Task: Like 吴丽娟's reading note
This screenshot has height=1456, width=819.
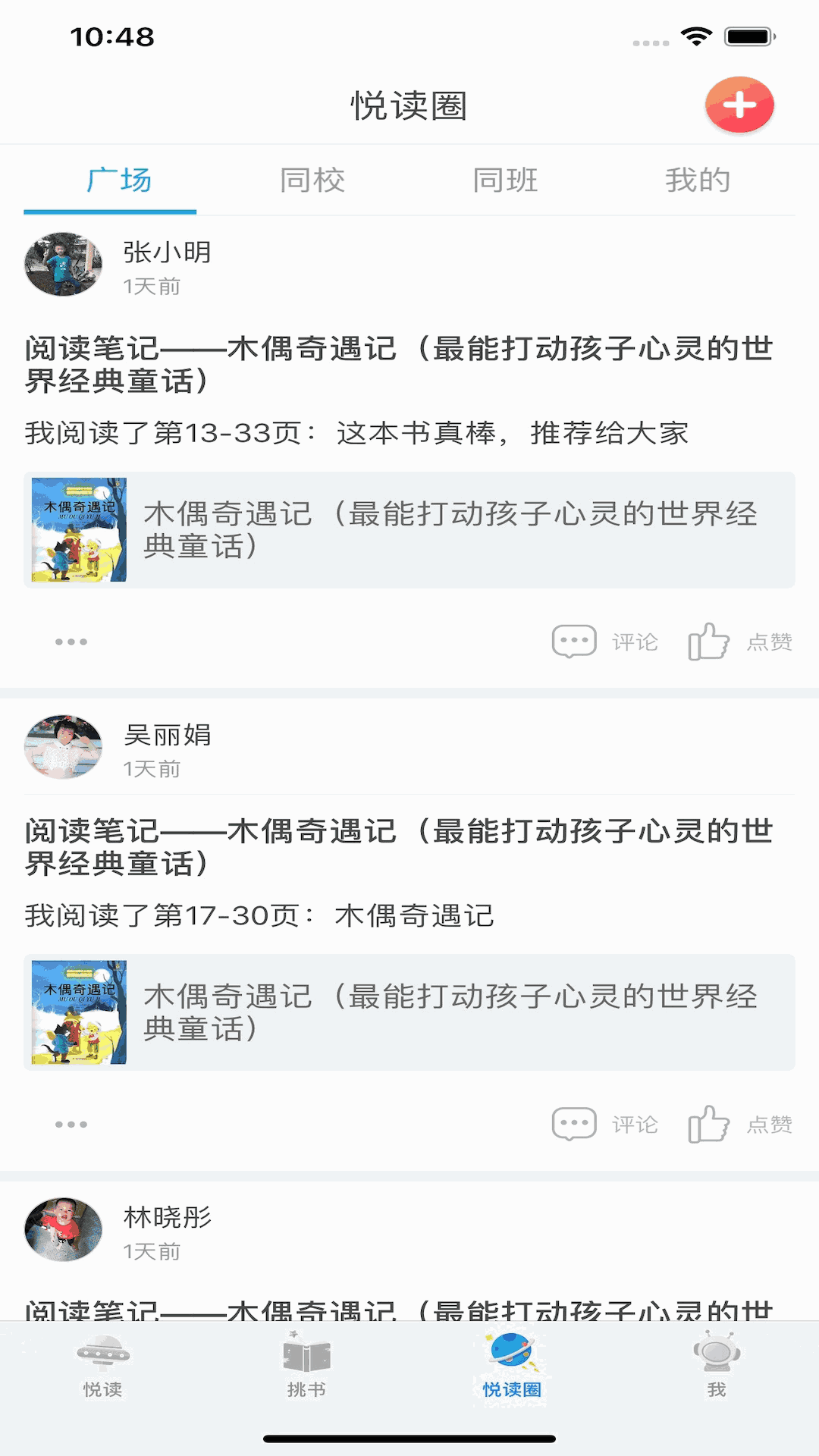Action: [x=740, y=1125]
